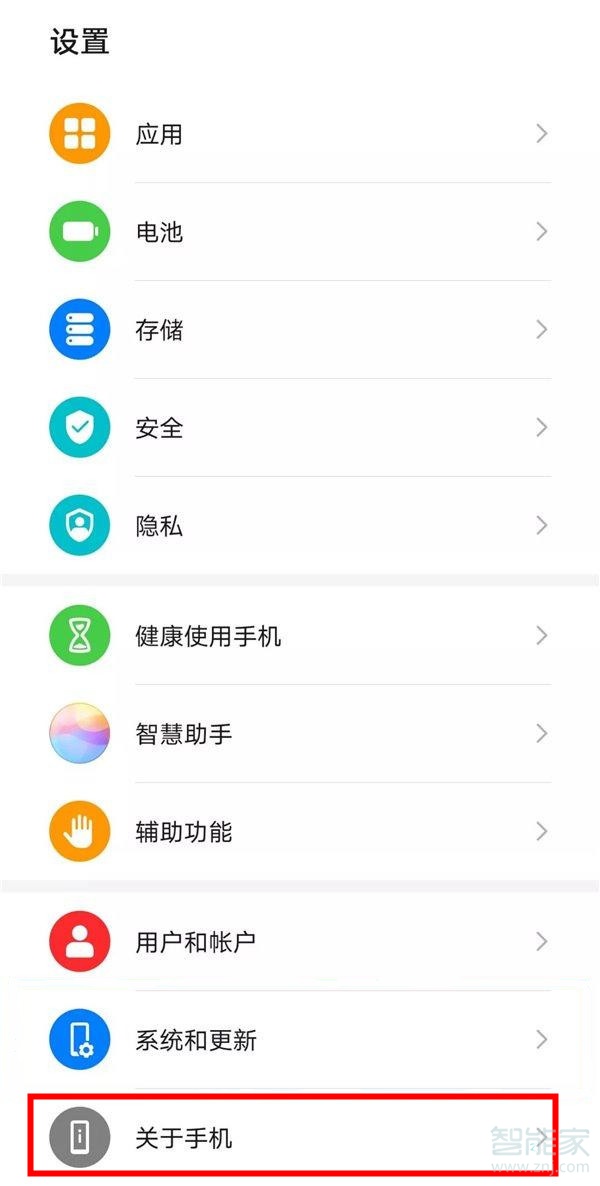
Task: Open the 应用 settings row
Action: [300, 134]
